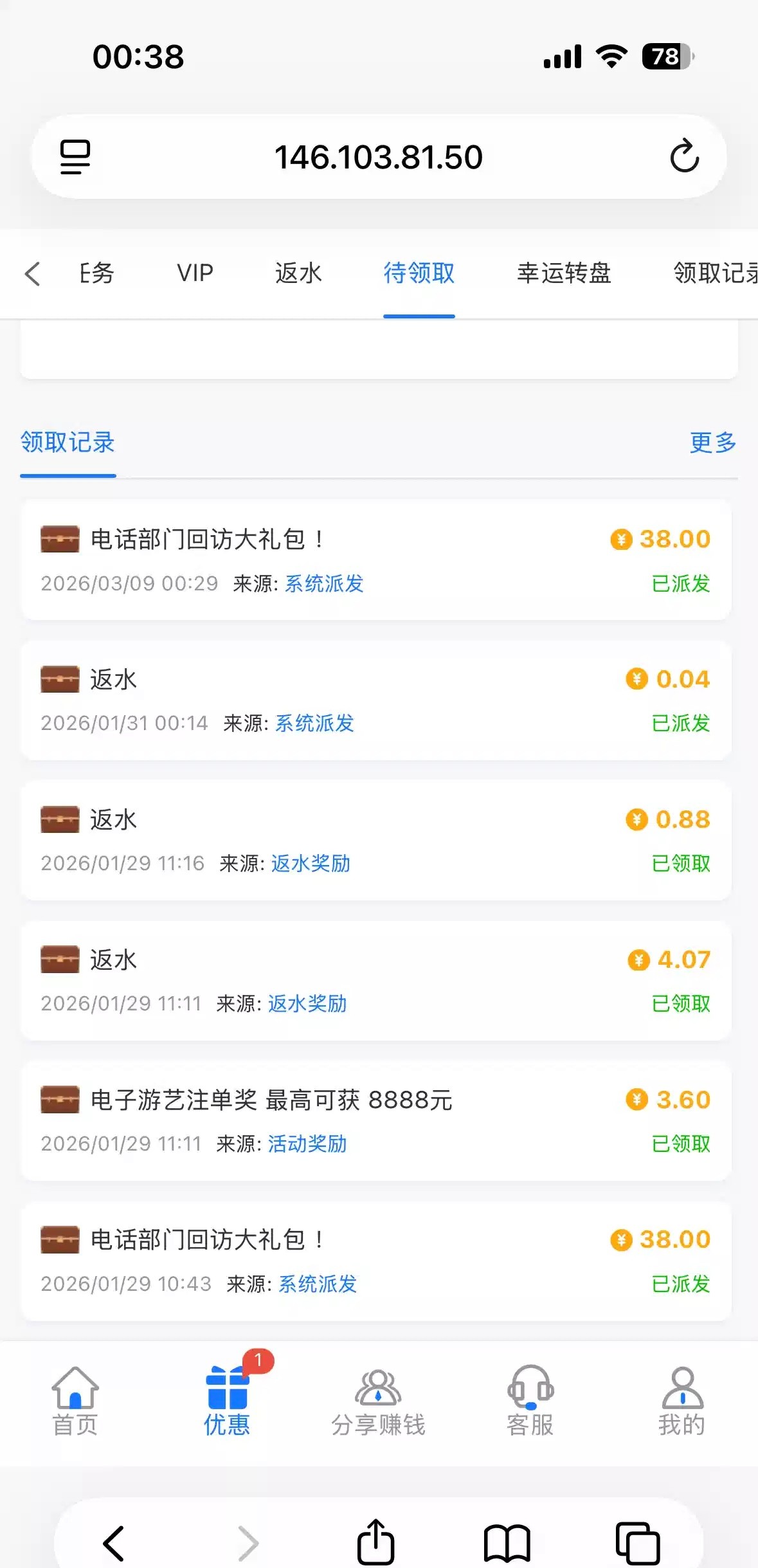Open the 首页 home tab

pyautogui.click(x=75, y=1402)
